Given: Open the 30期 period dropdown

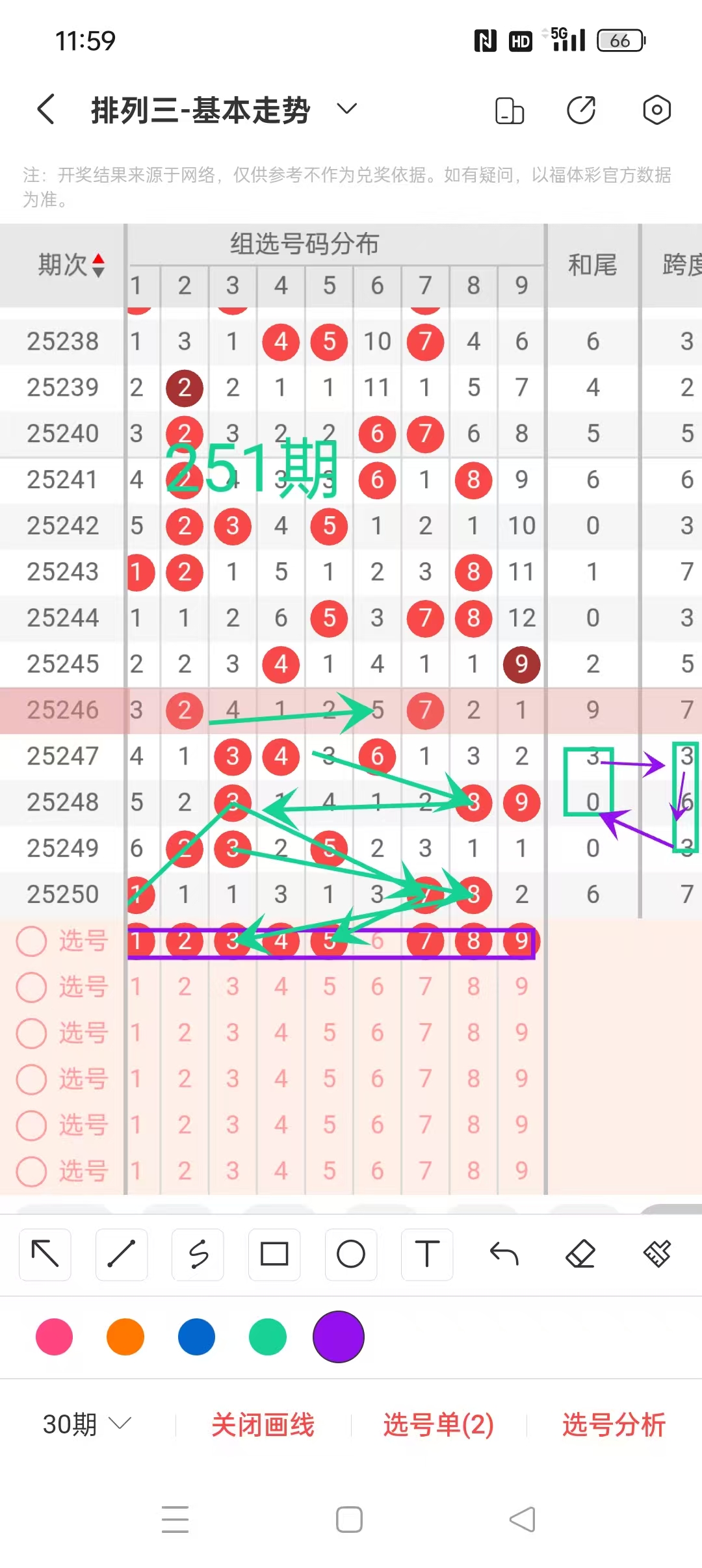Looking at the screenshot, I should (87, 1424).
